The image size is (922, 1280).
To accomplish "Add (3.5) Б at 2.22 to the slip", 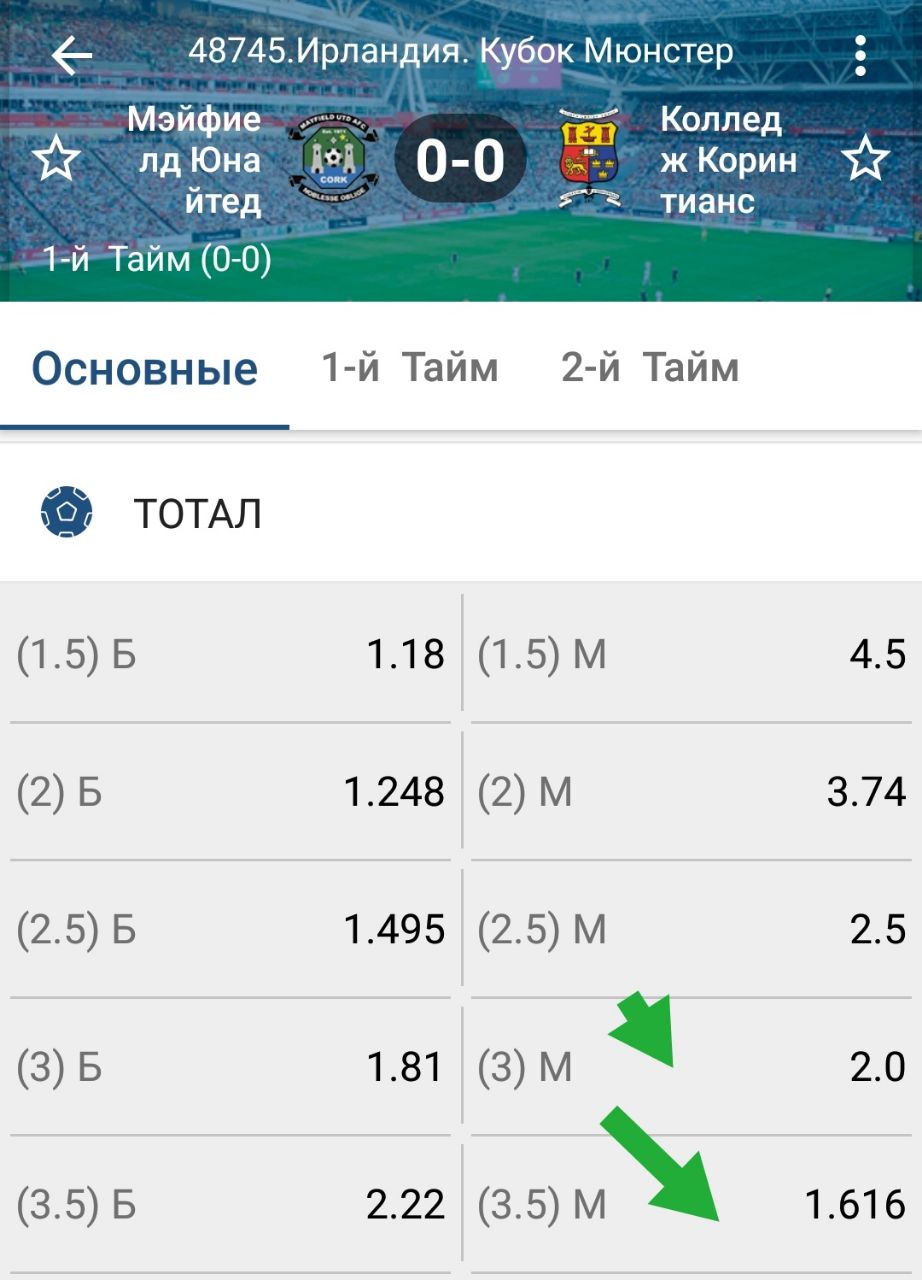I will [x=230, y=1206].
